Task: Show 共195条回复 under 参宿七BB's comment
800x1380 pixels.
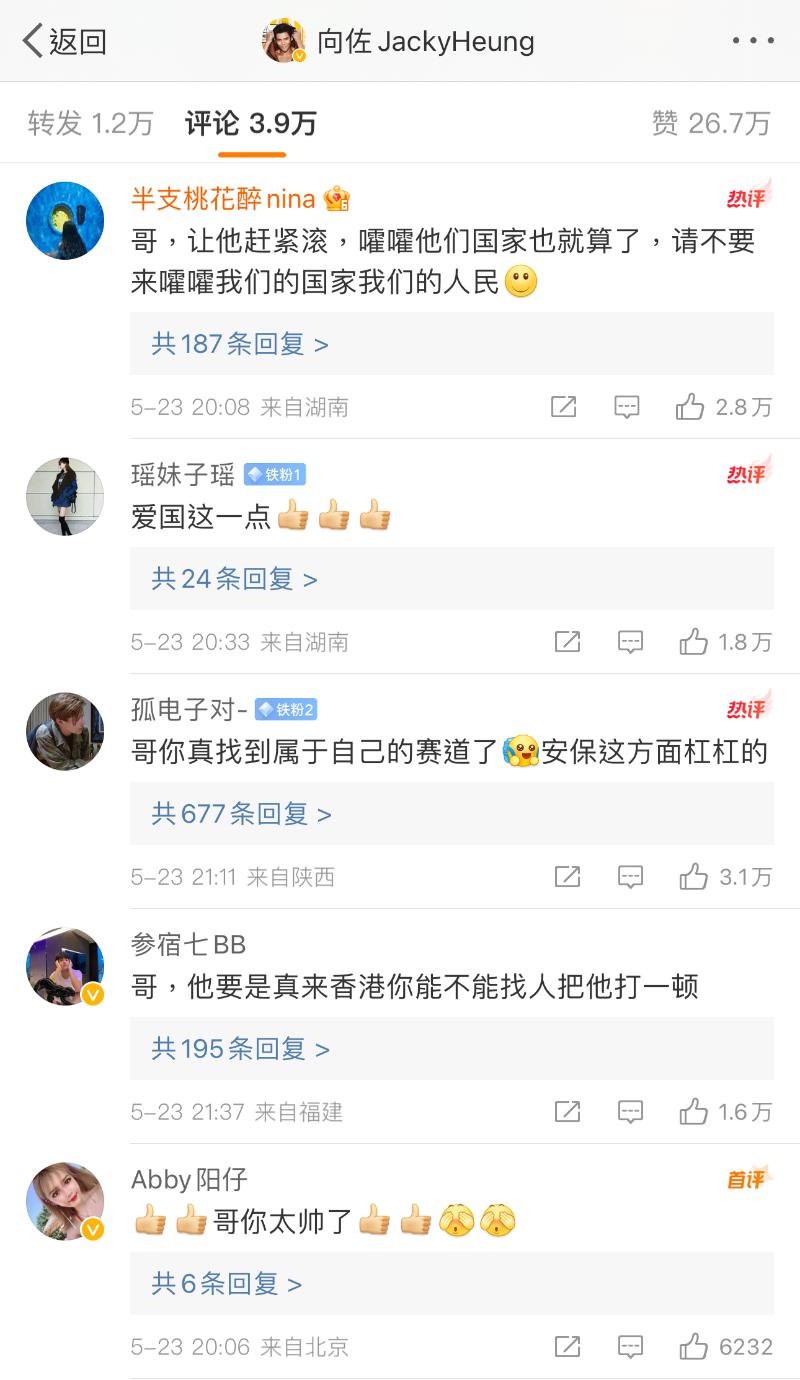Action: [x=240, y=1049]
